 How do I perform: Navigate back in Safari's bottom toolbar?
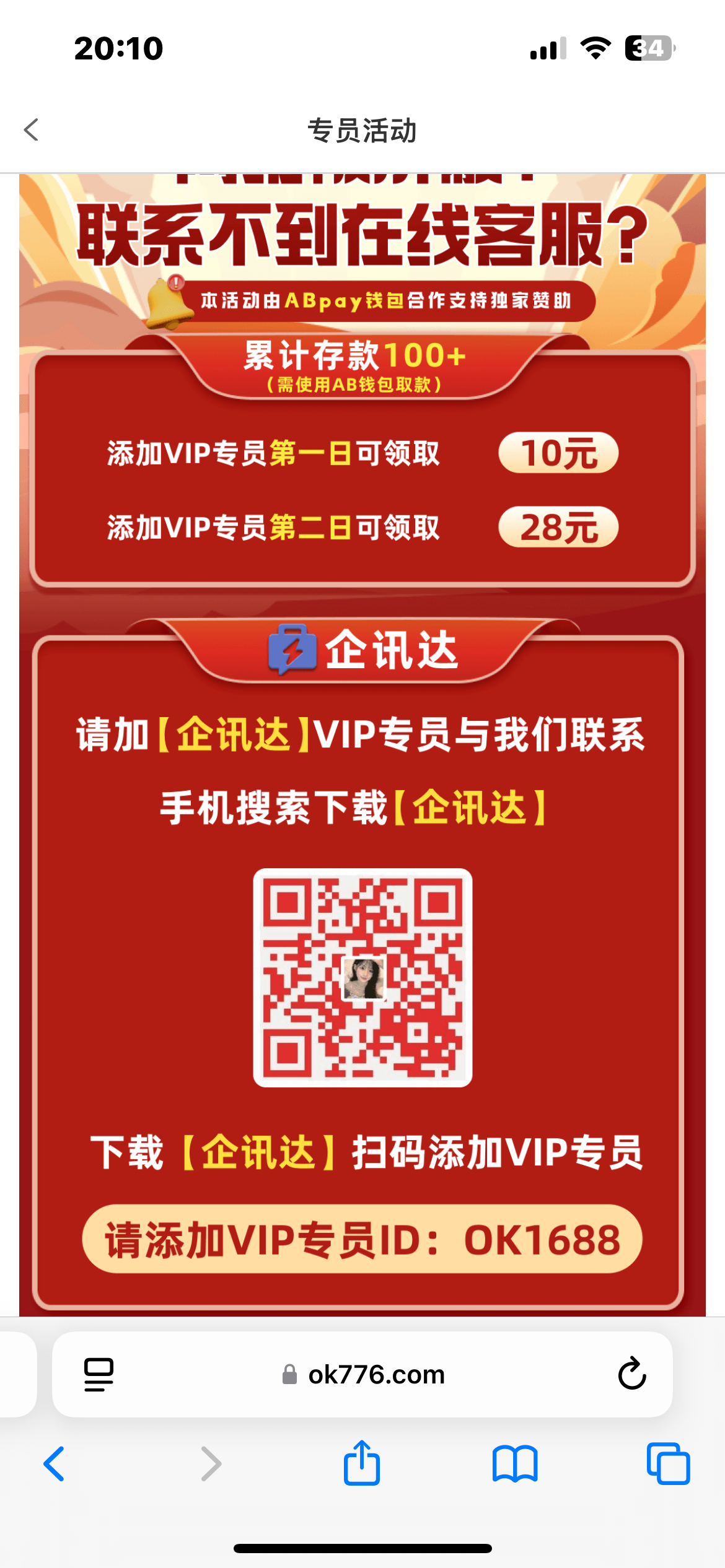coord(54,1464)
